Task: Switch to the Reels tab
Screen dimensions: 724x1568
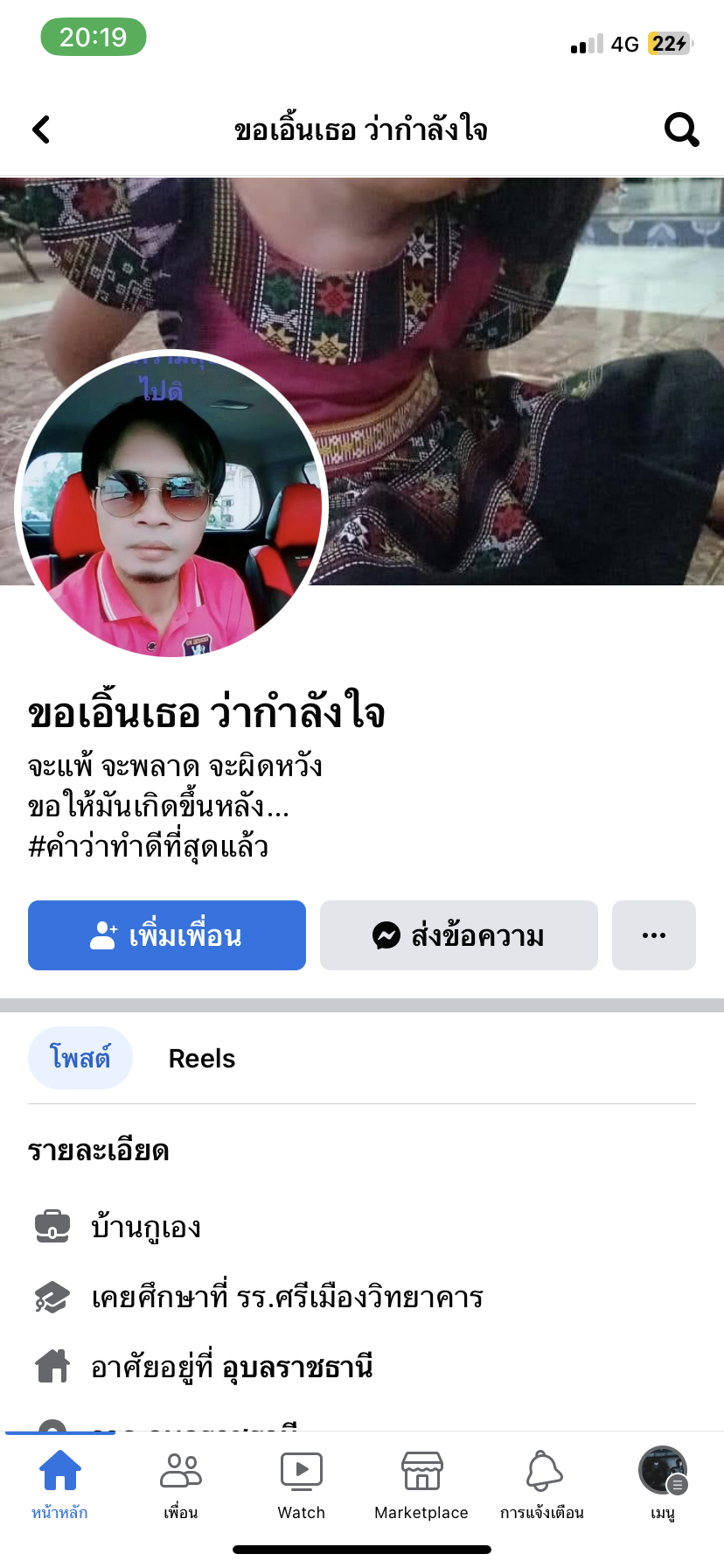Action: 202,1059
